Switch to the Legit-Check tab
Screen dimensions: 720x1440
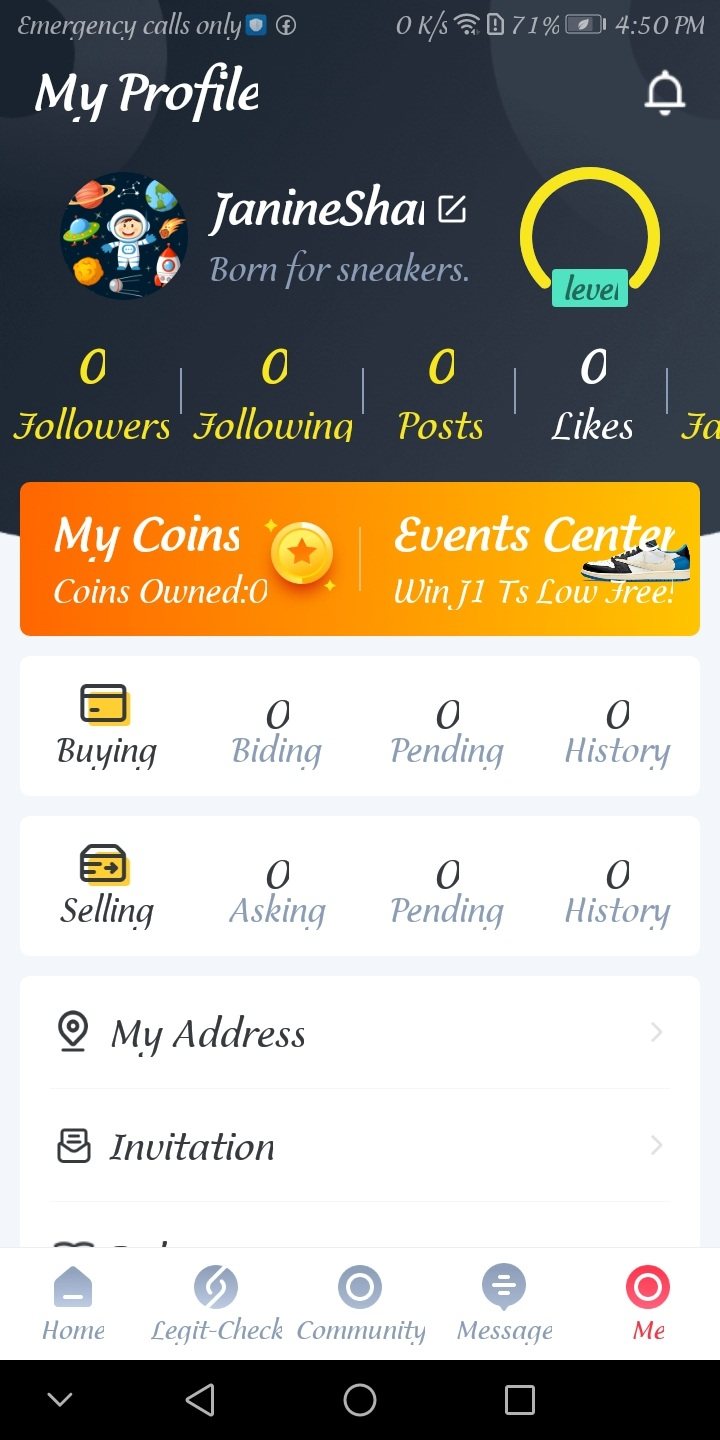tap(217, 1302)
